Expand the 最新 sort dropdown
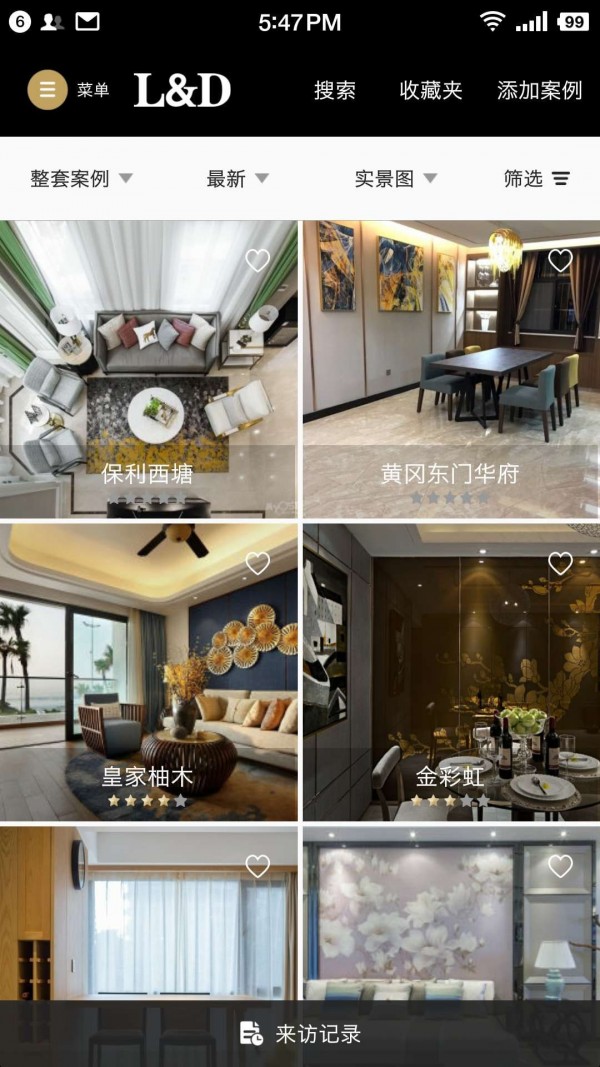This screenshot has height=1067, width=600. tap(237, 179)
